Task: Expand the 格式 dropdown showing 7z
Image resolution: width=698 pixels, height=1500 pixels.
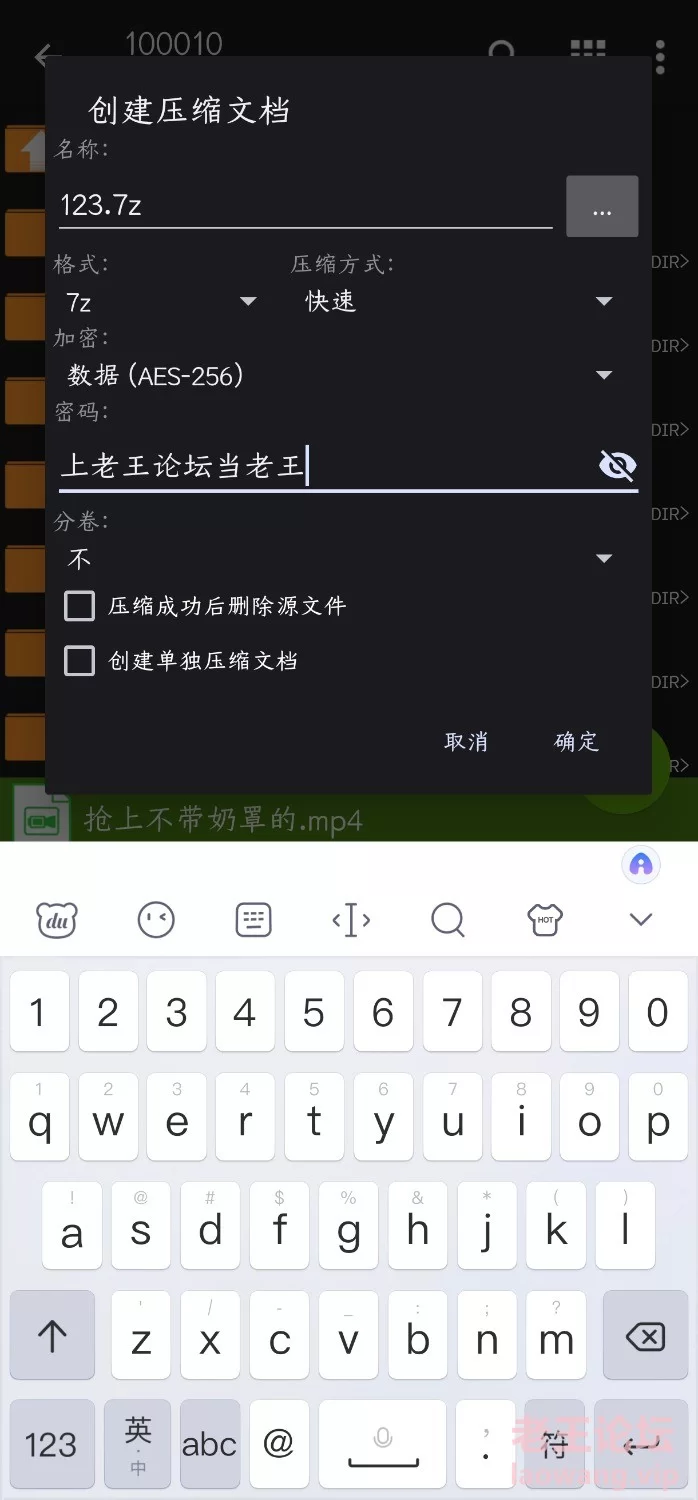Action: [161, 301]
